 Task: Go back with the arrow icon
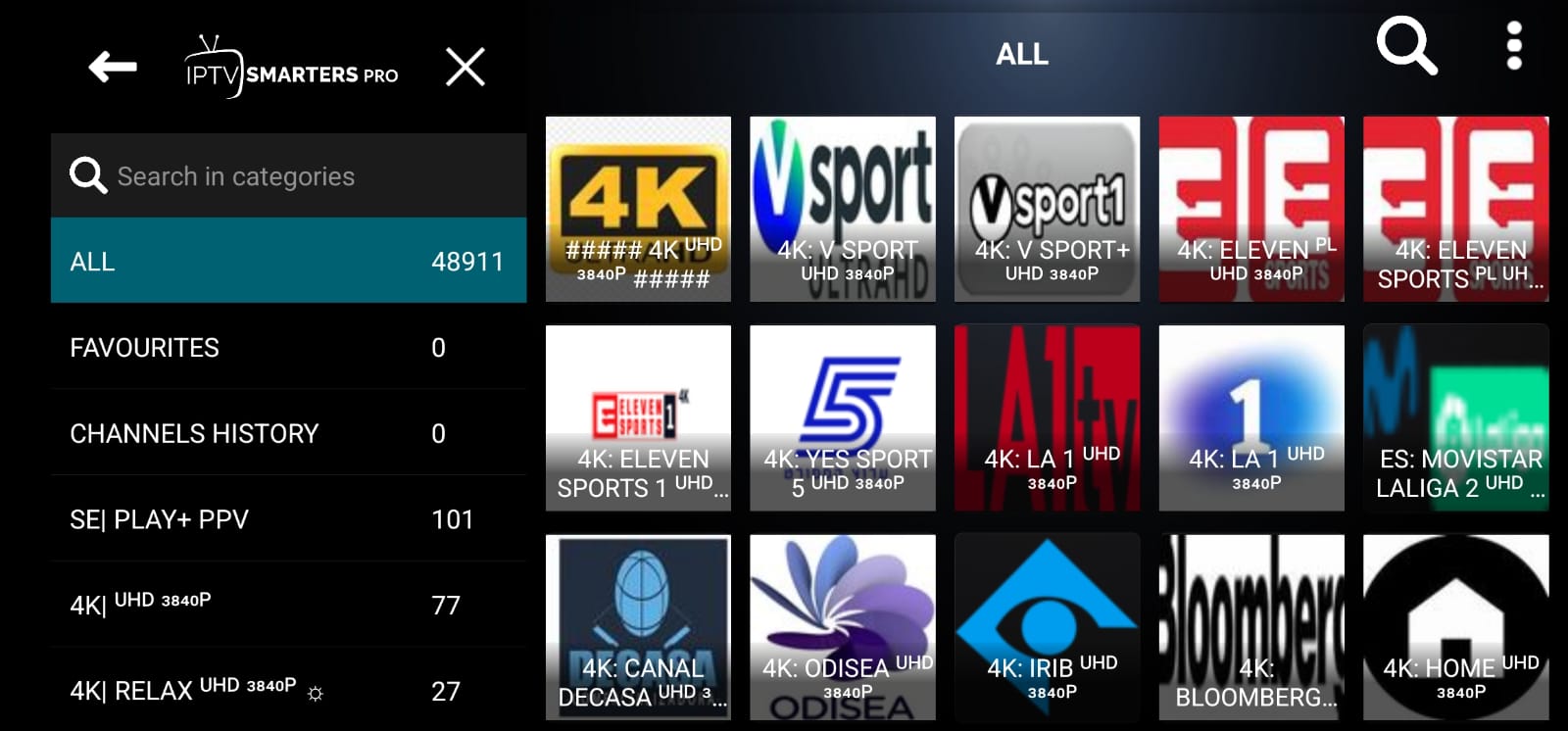coord(113,67)
